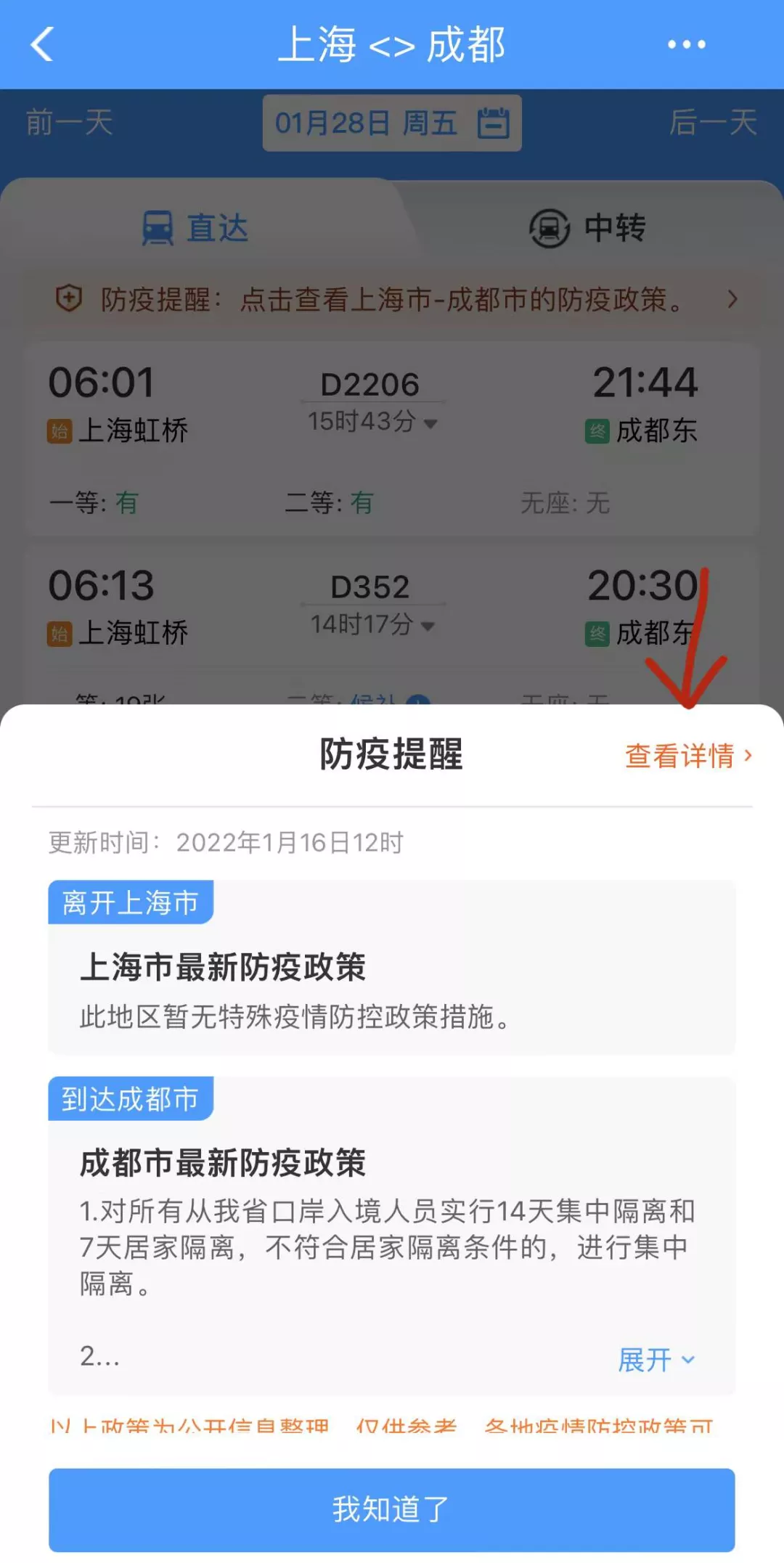Select the 直达 tab
Screen dimensions: 784x1563
tap(196, 228)
